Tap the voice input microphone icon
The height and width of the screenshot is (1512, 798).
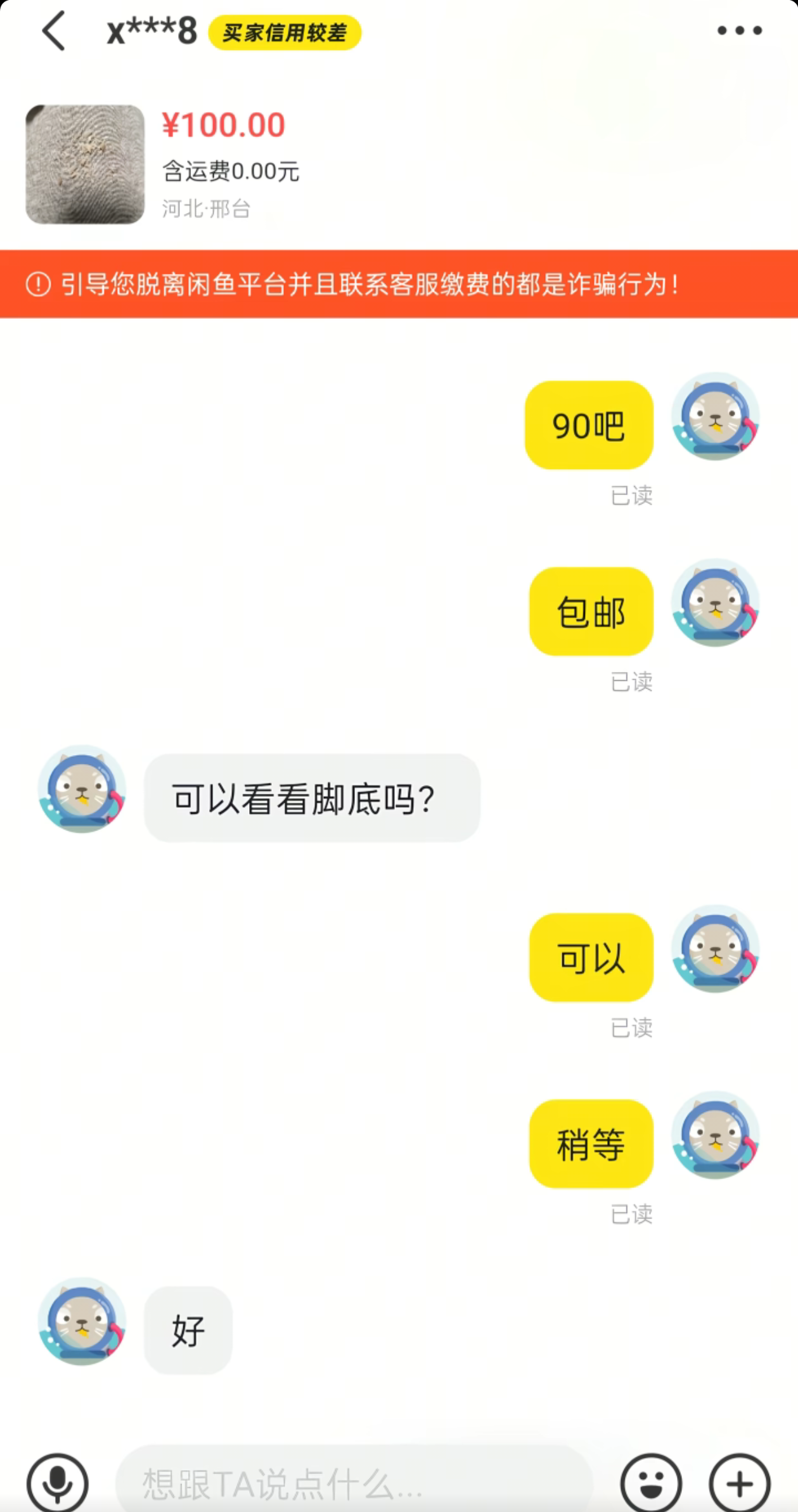[58, 1482]
